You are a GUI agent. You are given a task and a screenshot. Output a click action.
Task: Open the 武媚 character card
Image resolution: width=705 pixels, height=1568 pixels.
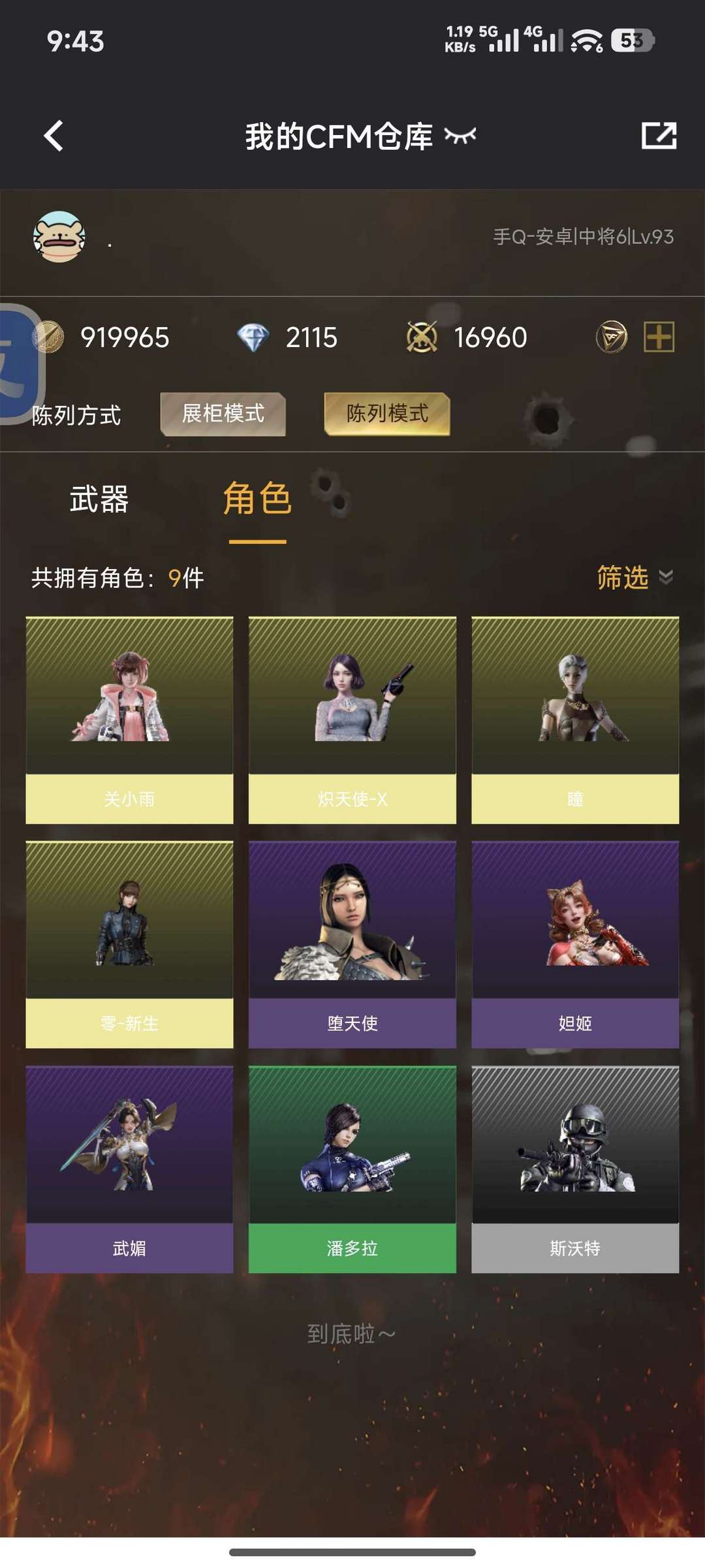coord(129,1169)
